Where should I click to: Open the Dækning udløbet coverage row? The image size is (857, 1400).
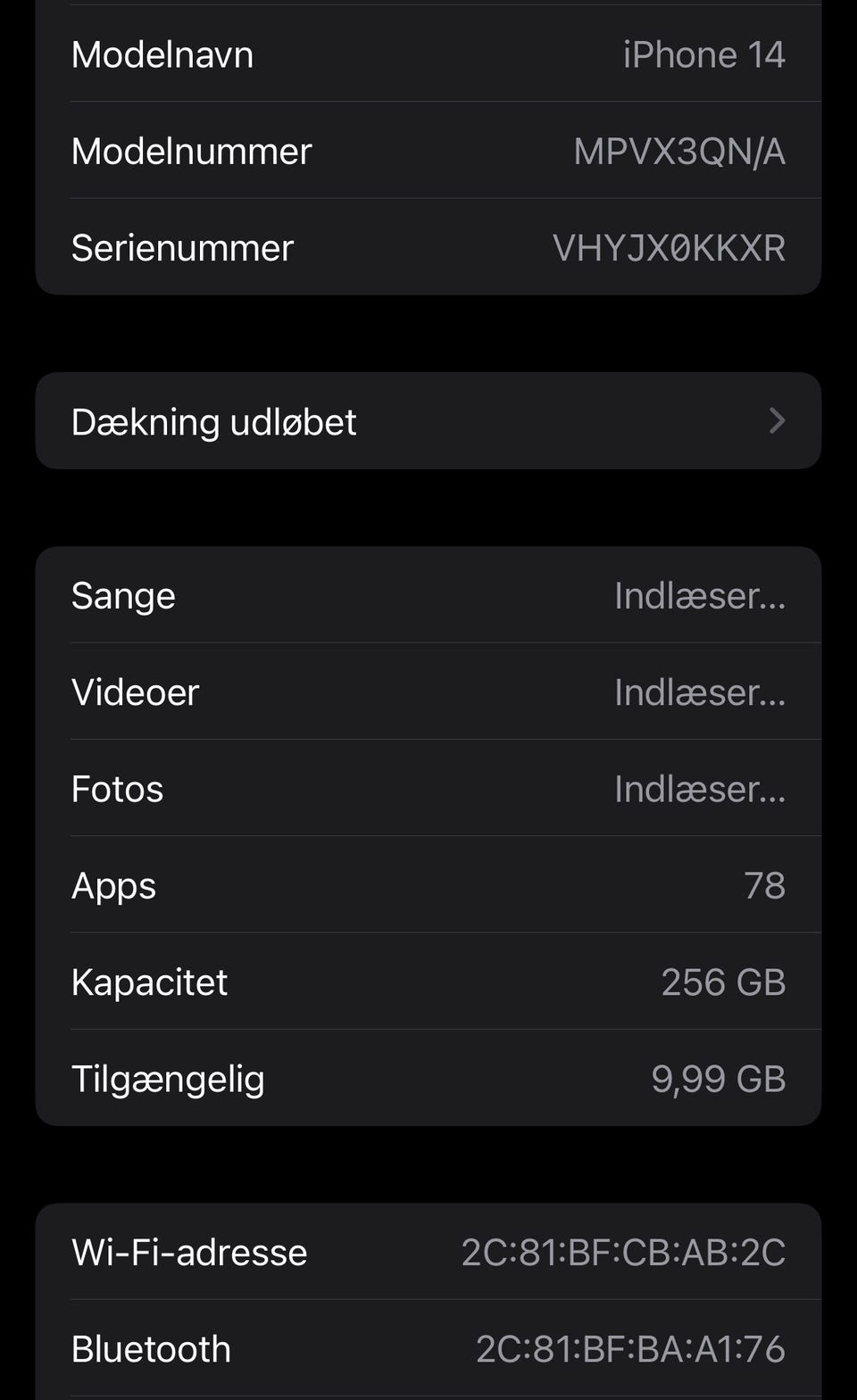pos(428,421)
